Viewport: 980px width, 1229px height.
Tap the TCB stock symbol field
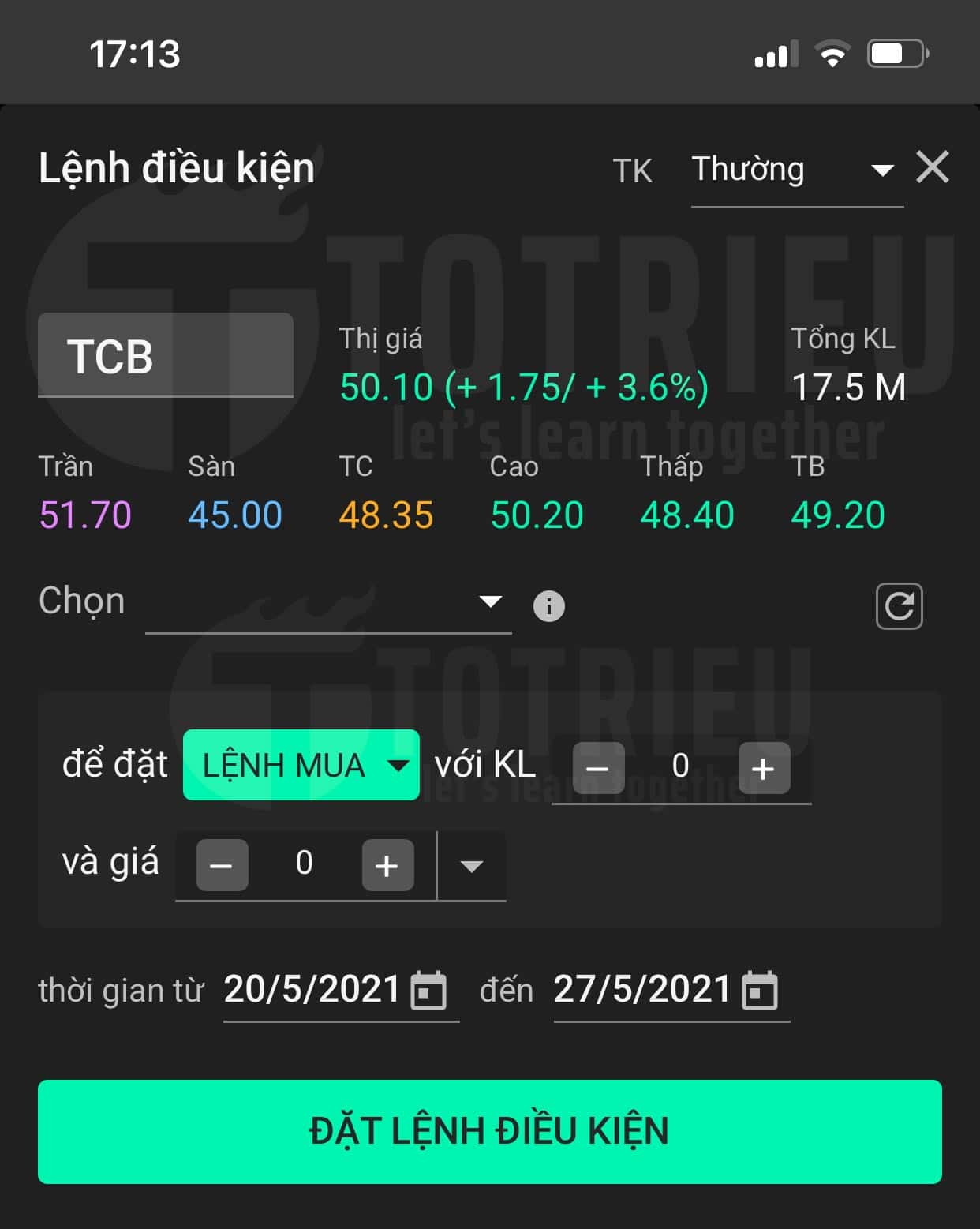click(166, 356)
